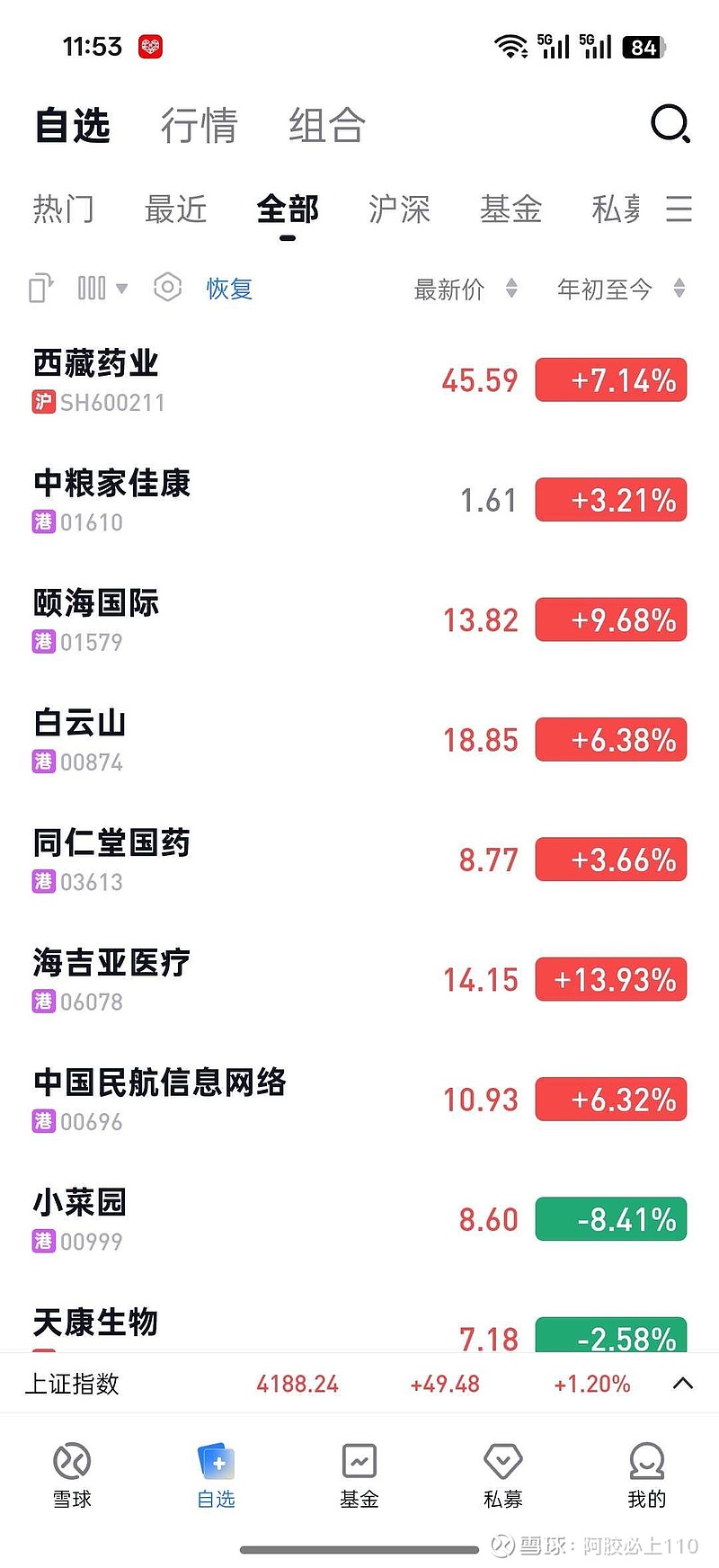Open the category list menu icon
The image size is (719, 1568).
(x=679, y=209)
